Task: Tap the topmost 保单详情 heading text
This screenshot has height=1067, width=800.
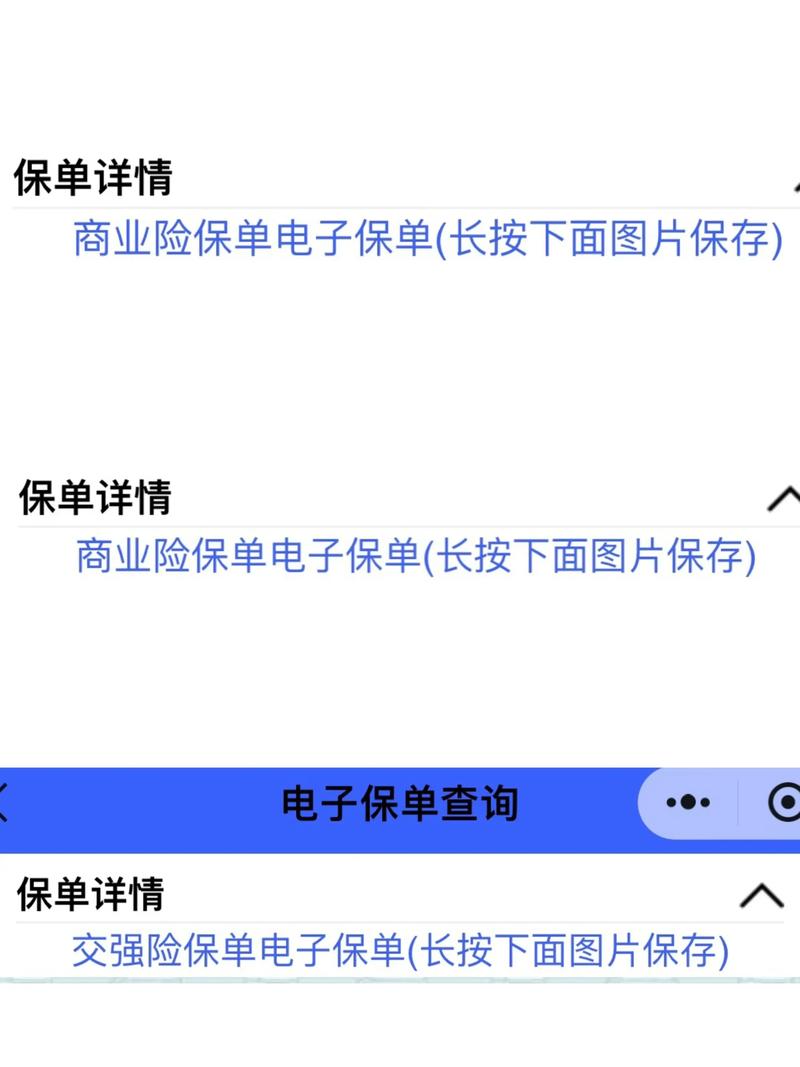Action: 94,180
